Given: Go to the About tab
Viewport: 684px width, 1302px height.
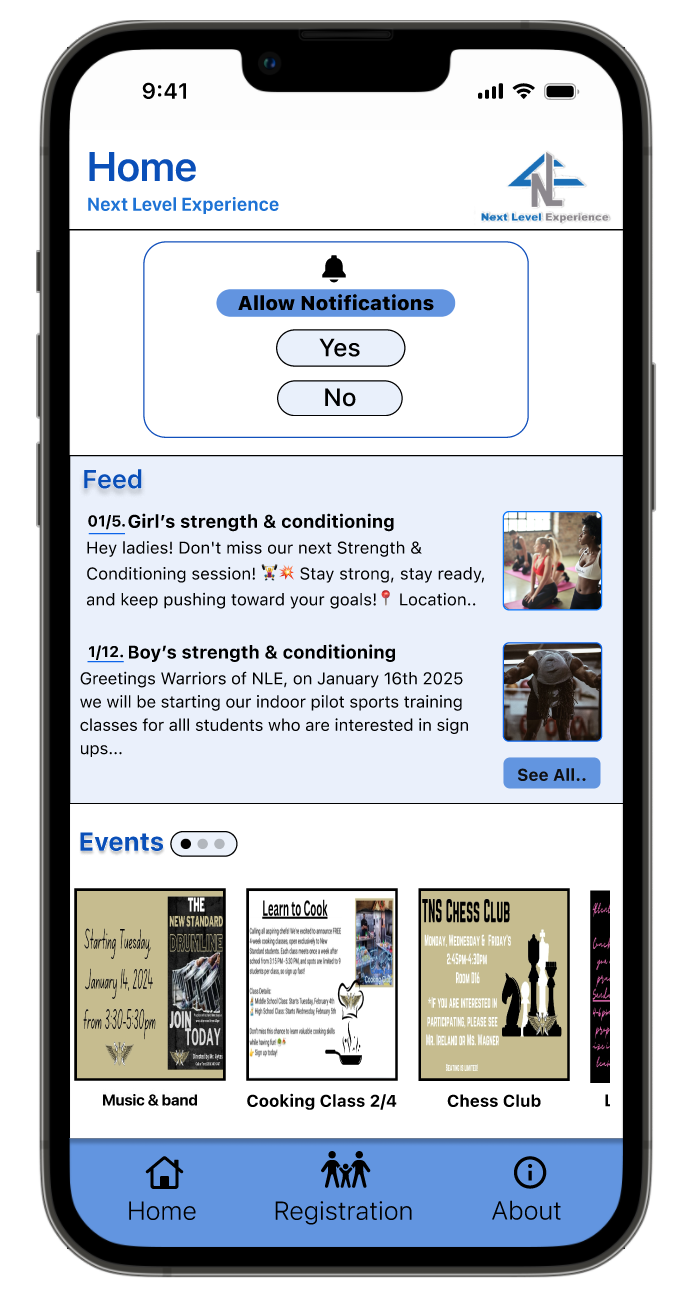Looking at the screenshot, I should tap(527, 1188).
